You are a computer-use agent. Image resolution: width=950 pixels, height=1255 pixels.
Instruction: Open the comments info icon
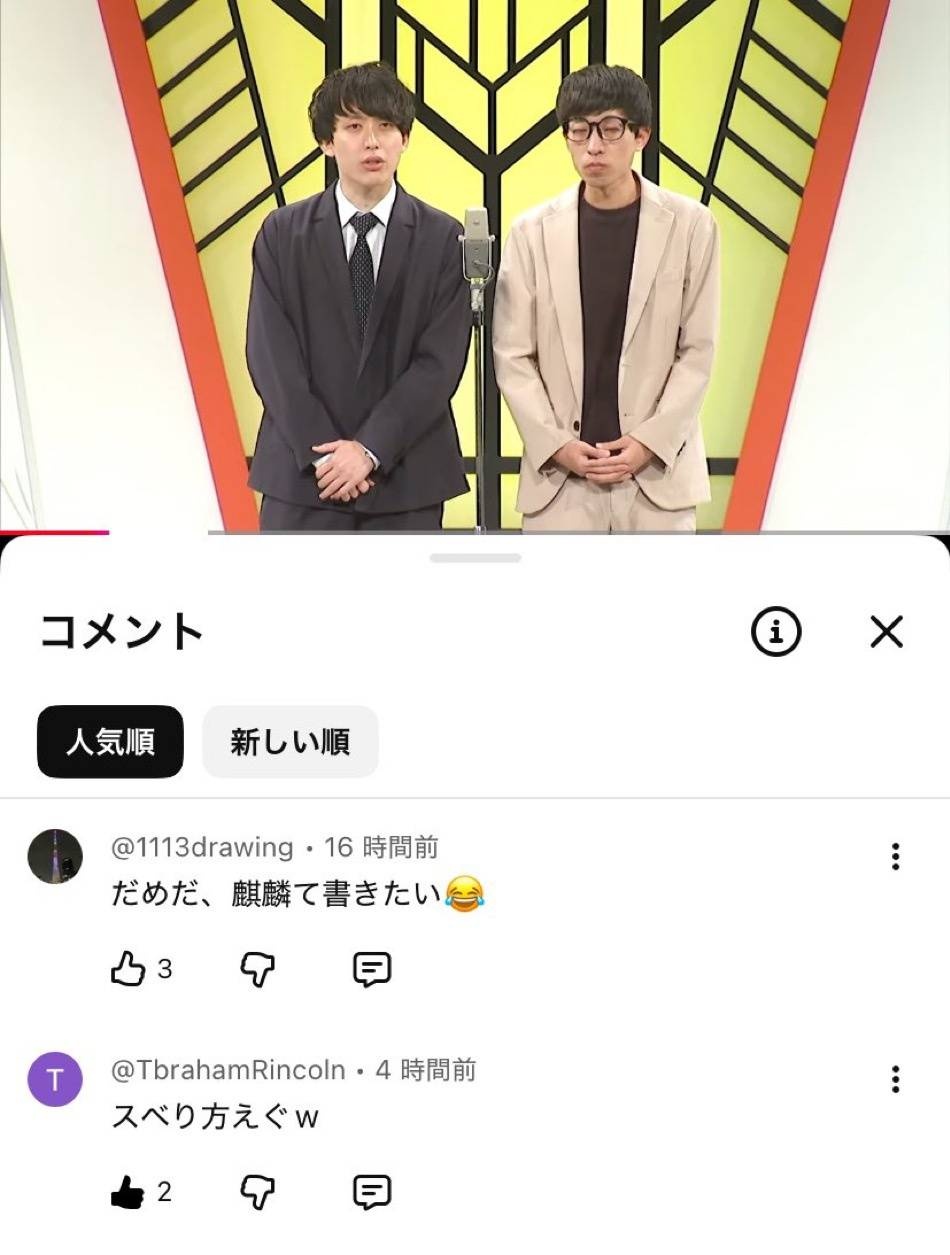point(776,632)
